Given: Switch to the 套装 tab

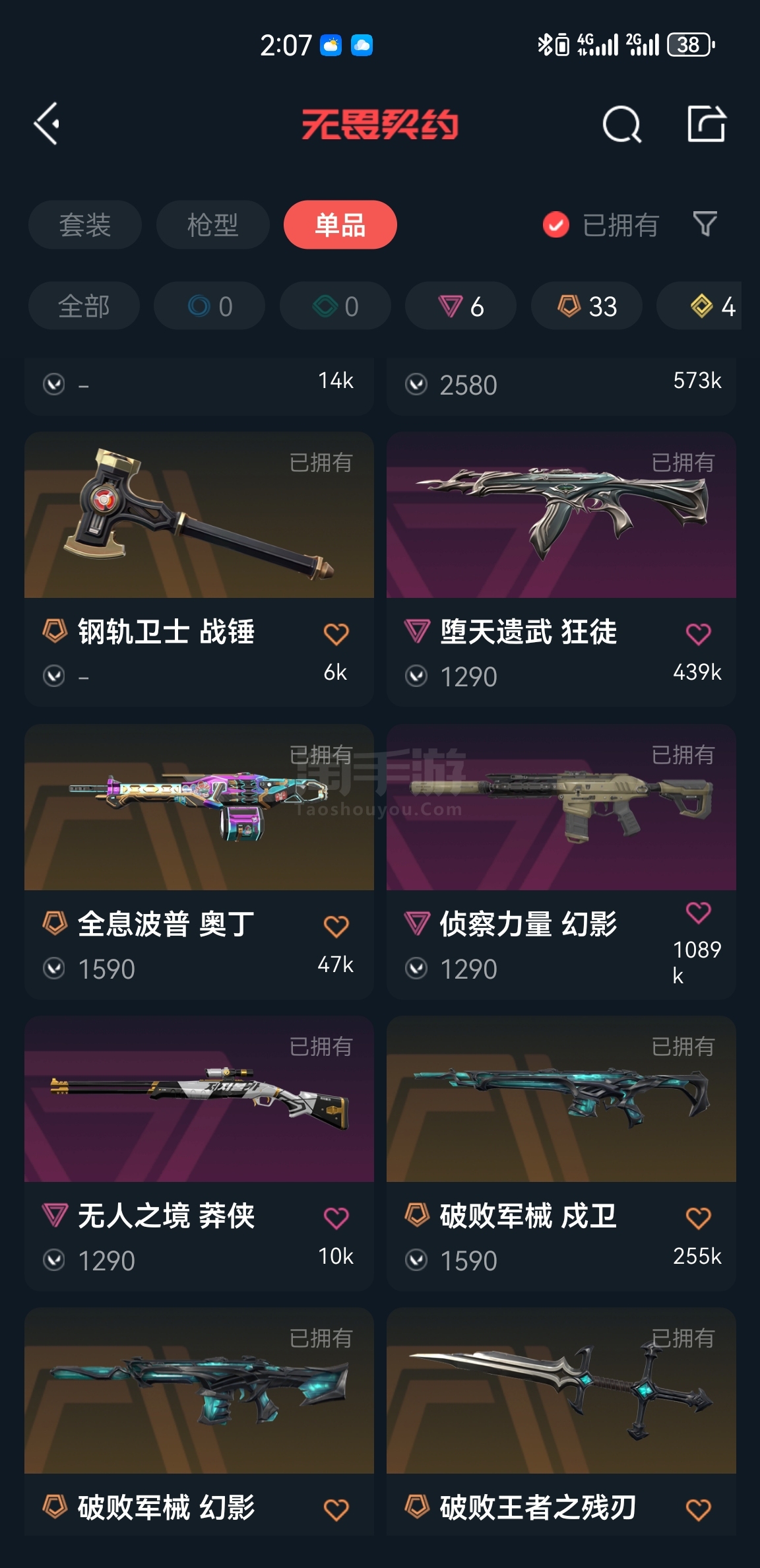Looking at the screenshot, I should click(84, 225).
